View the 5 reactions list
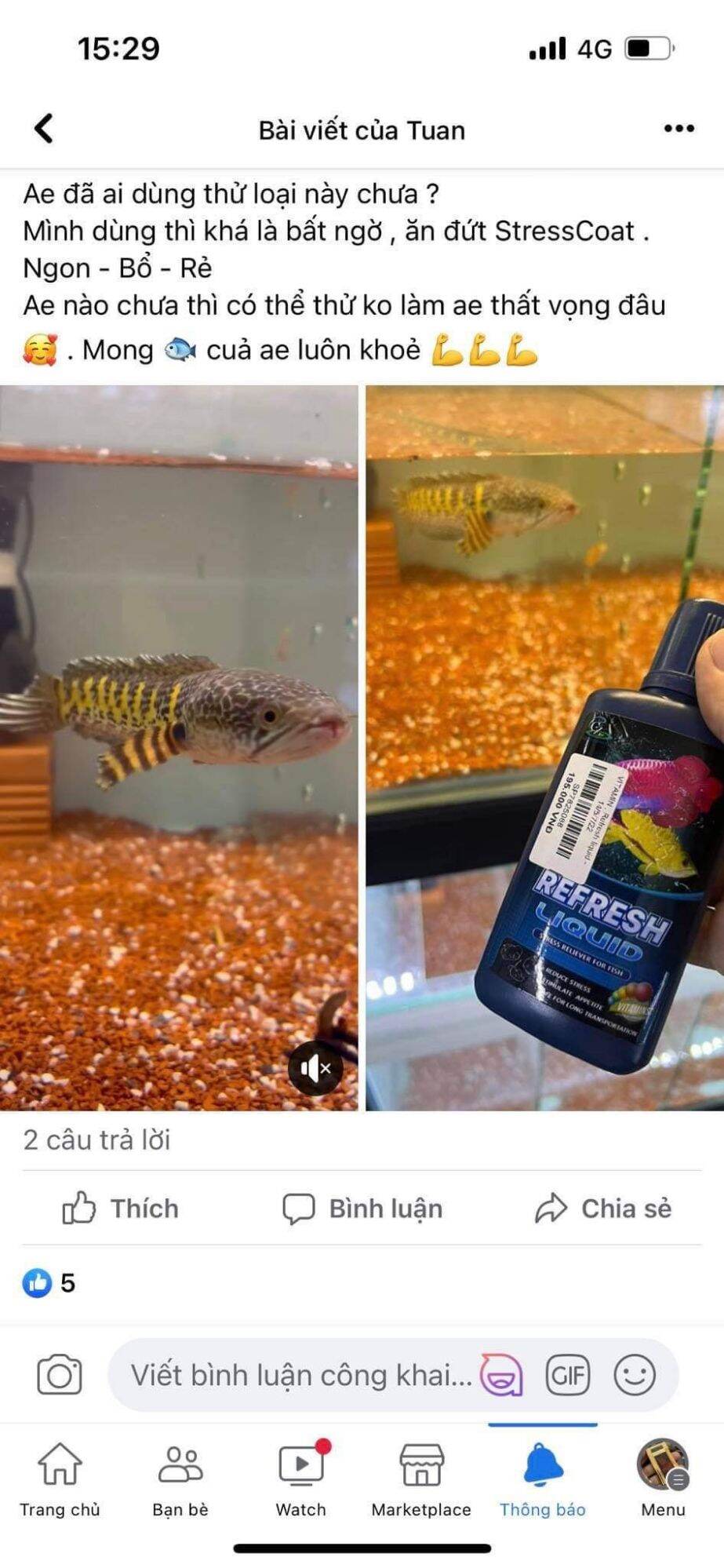This screenshot has width=724, height=1568. pyautogui.click(x=49, y=1283)
